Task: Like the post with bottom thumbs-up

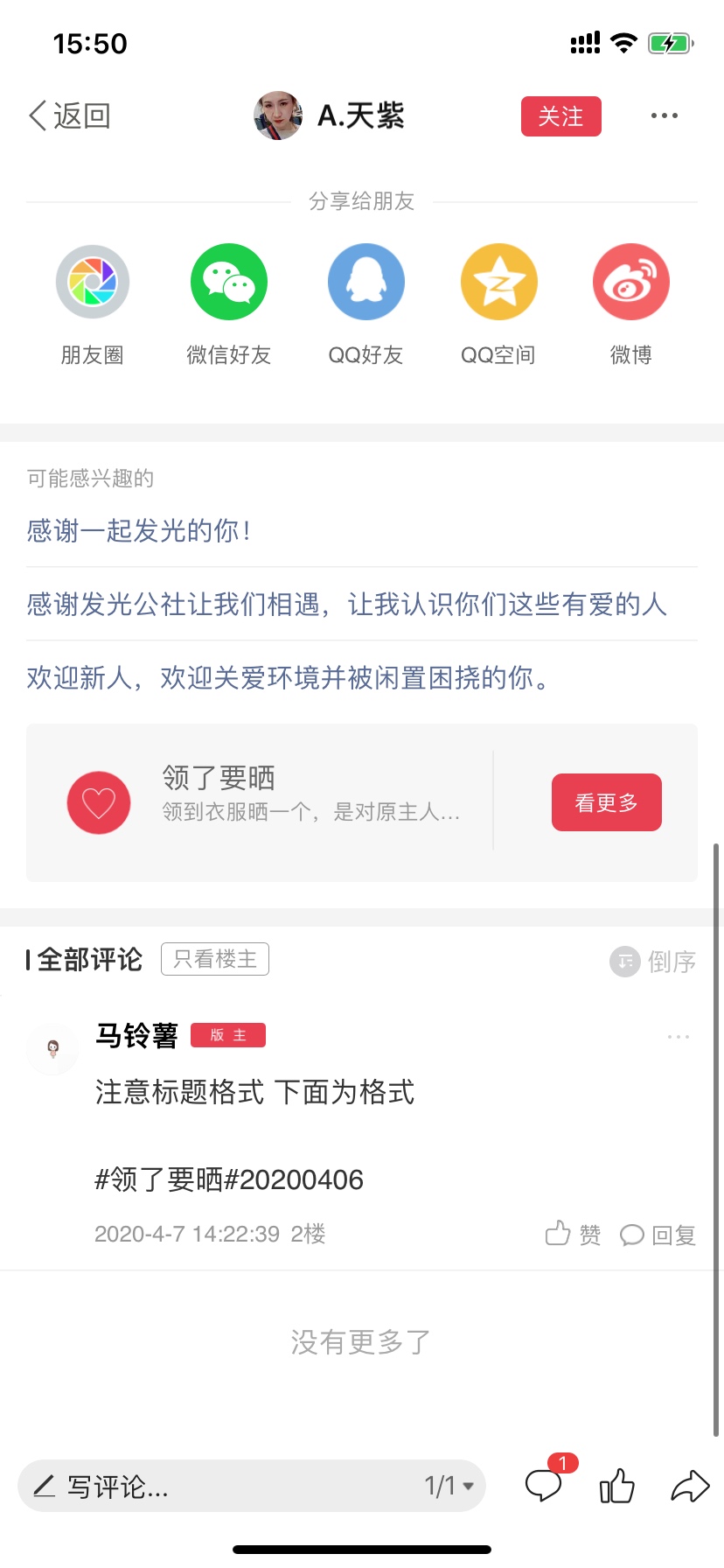Action: coord(616,1486)
